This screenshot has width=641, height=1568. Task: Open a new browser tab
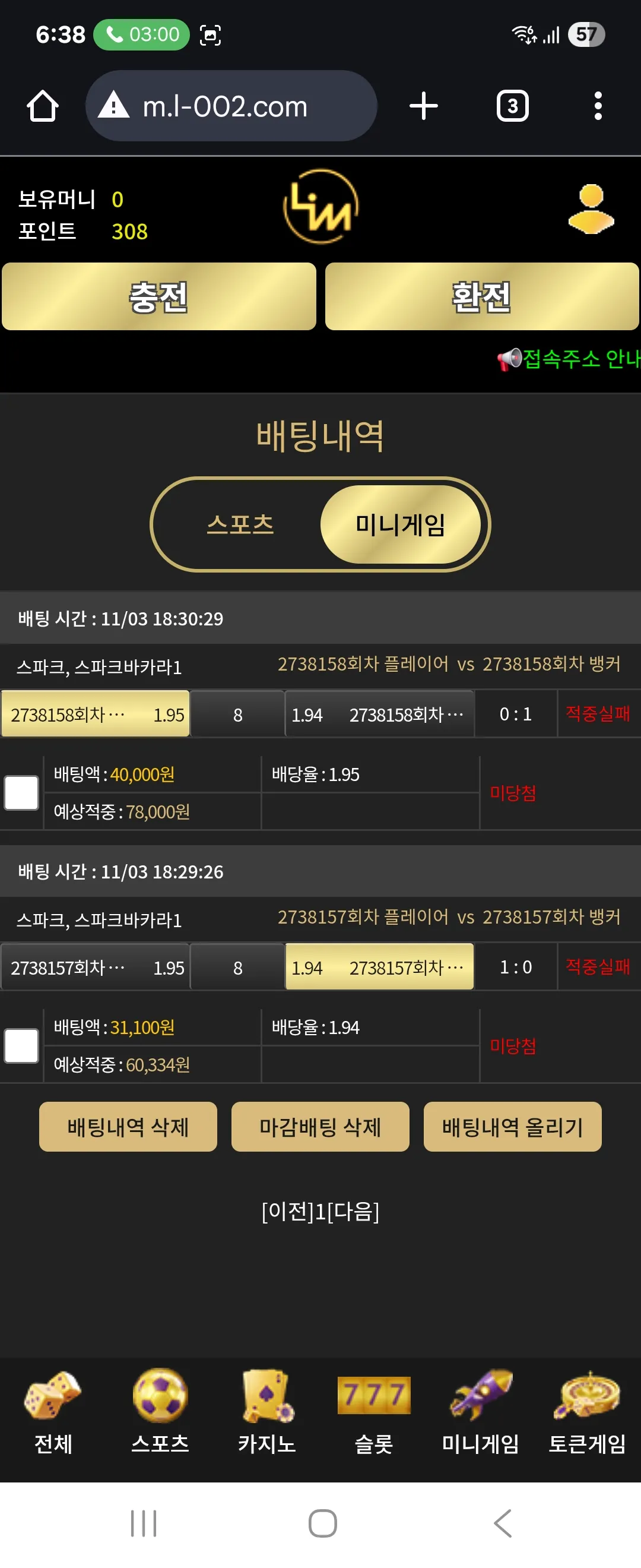[x=423, y=106]
